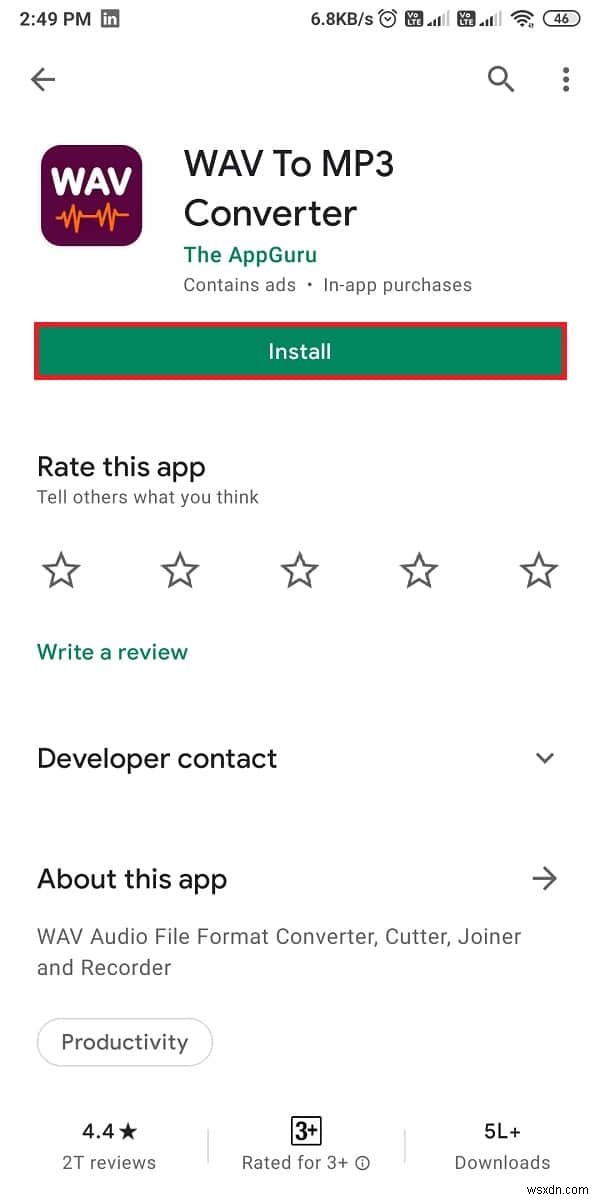
Task: Expand Developer contact section
Action: (x=545, y=758)
